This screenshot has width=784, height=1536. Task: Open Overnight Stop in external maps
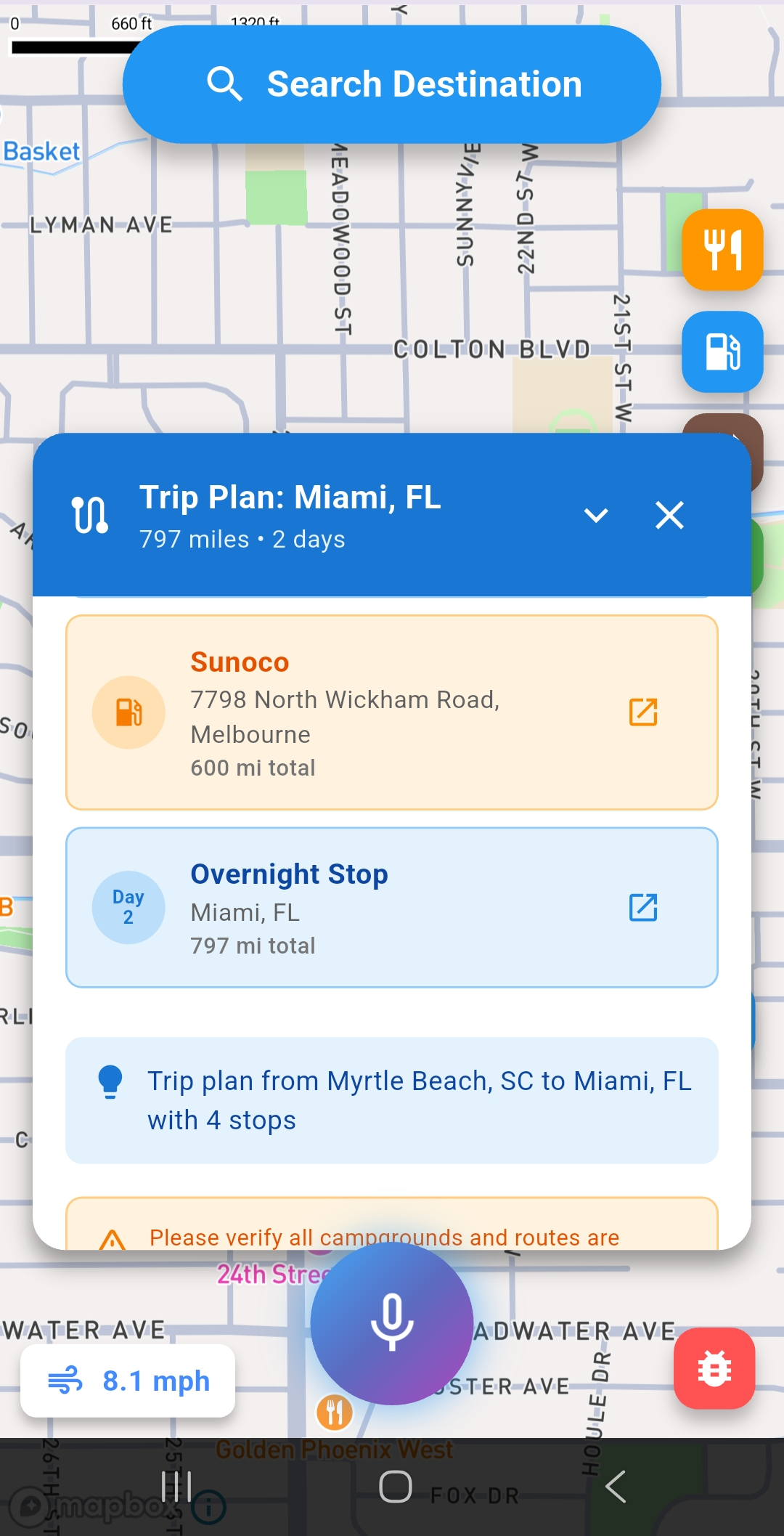pos(642,907)
